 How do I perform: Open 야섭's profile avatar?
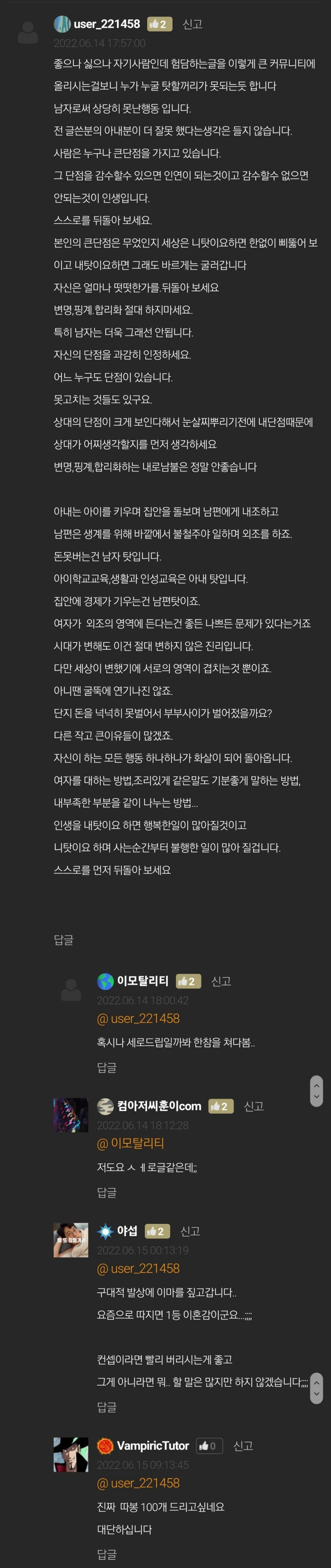click(x=71, y=1239)
